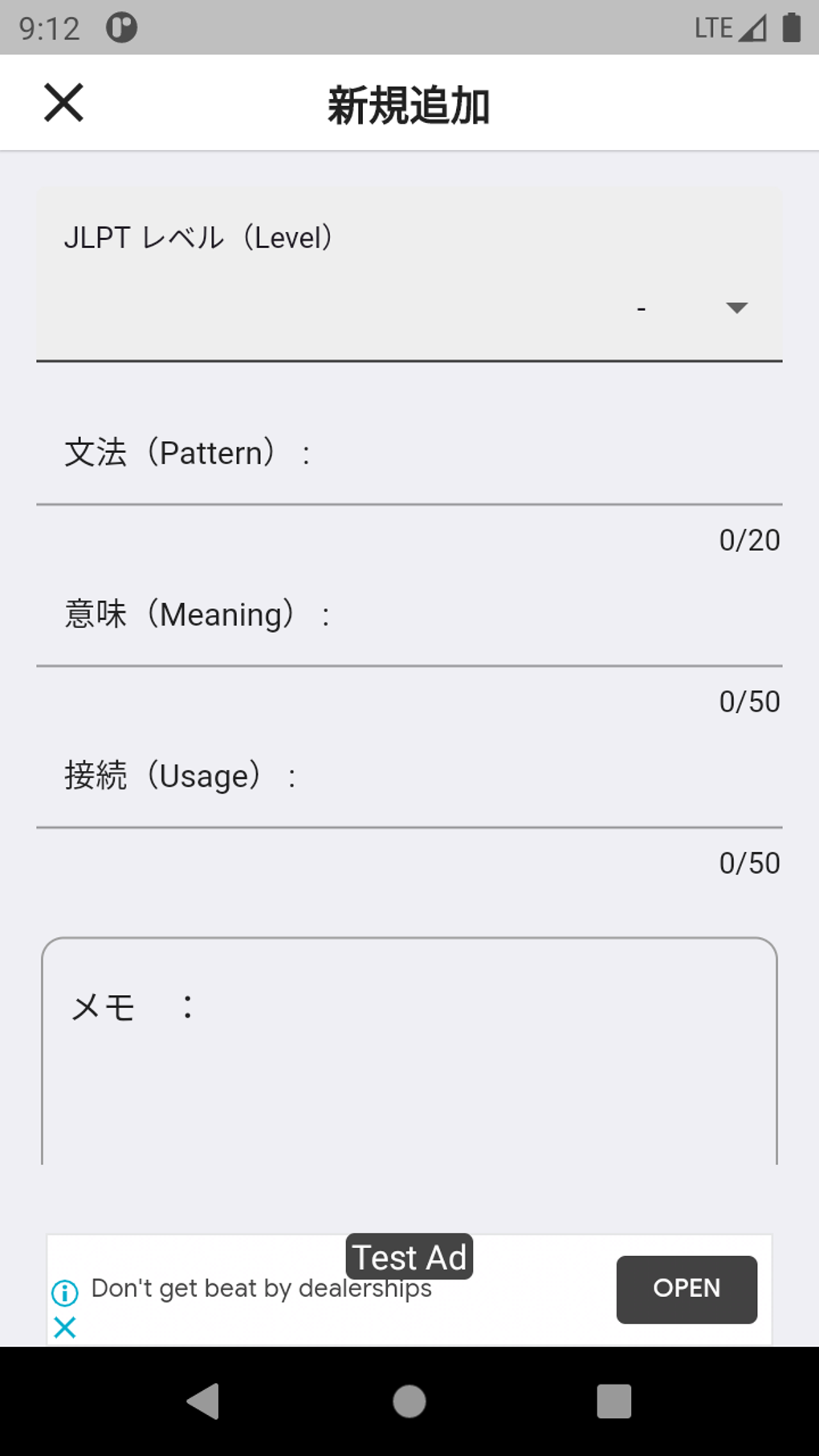Dismiss the ad banner

pyautogui.click(x=65, y=1328)
